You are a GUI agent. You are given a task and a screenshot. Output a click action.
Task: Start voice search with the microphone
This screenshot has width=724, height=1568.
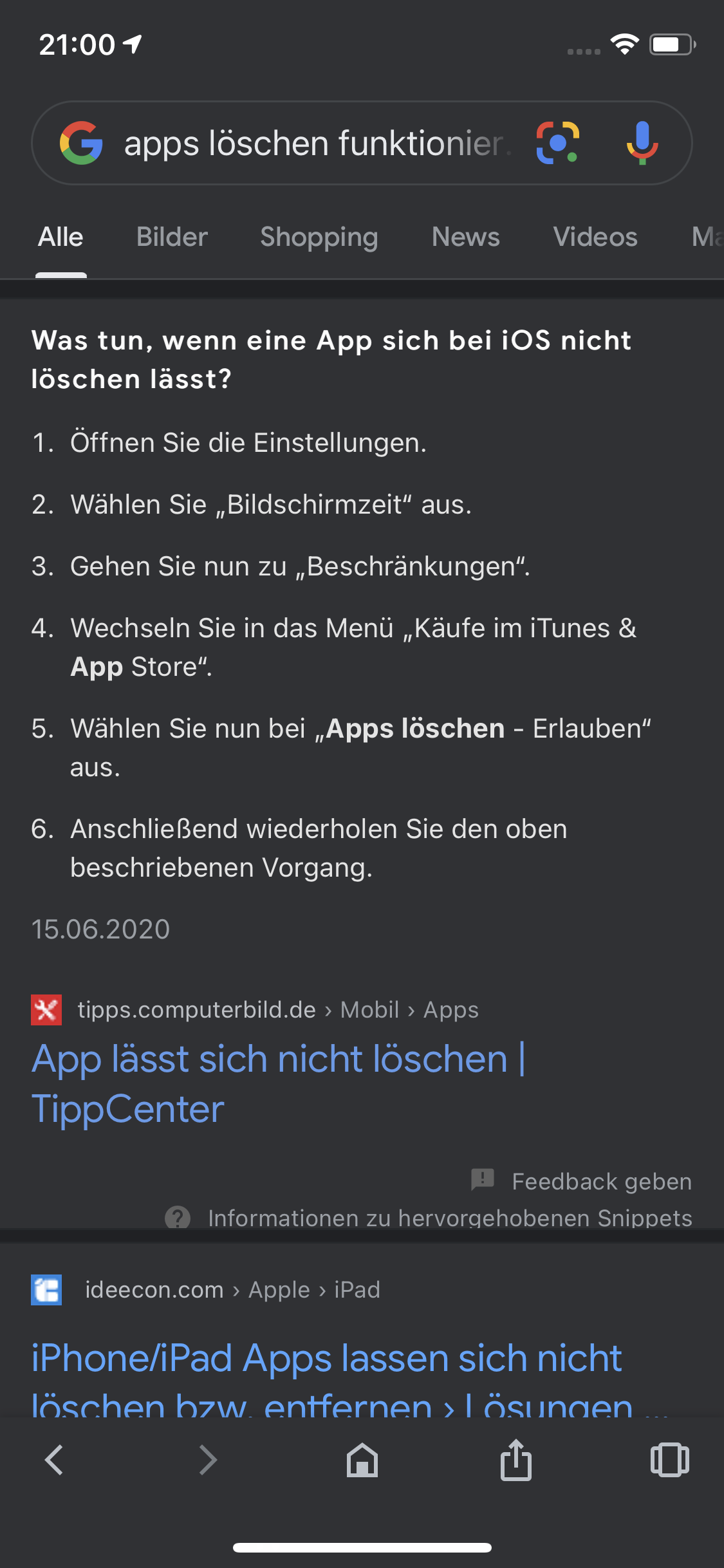point(642,143)
